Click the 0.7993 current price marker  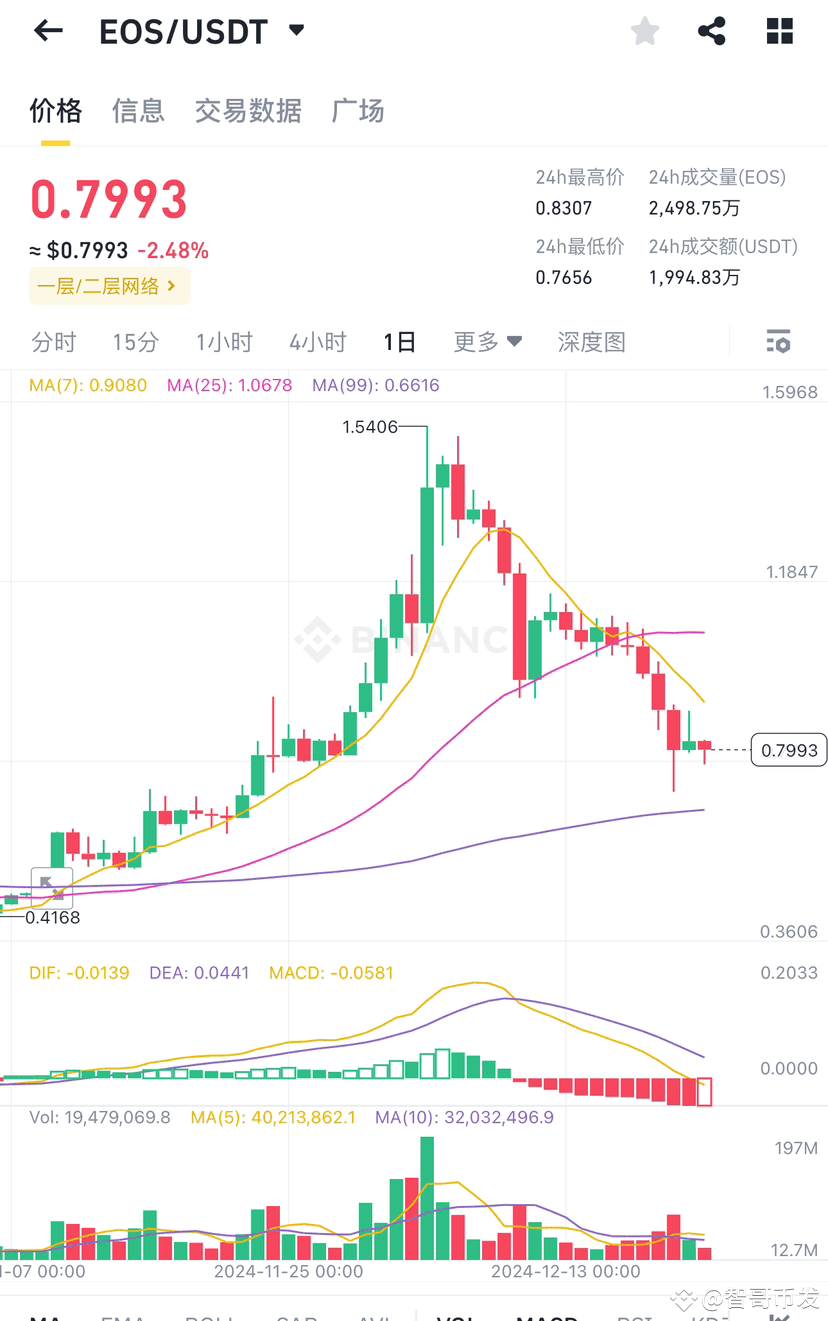[788, 749]
